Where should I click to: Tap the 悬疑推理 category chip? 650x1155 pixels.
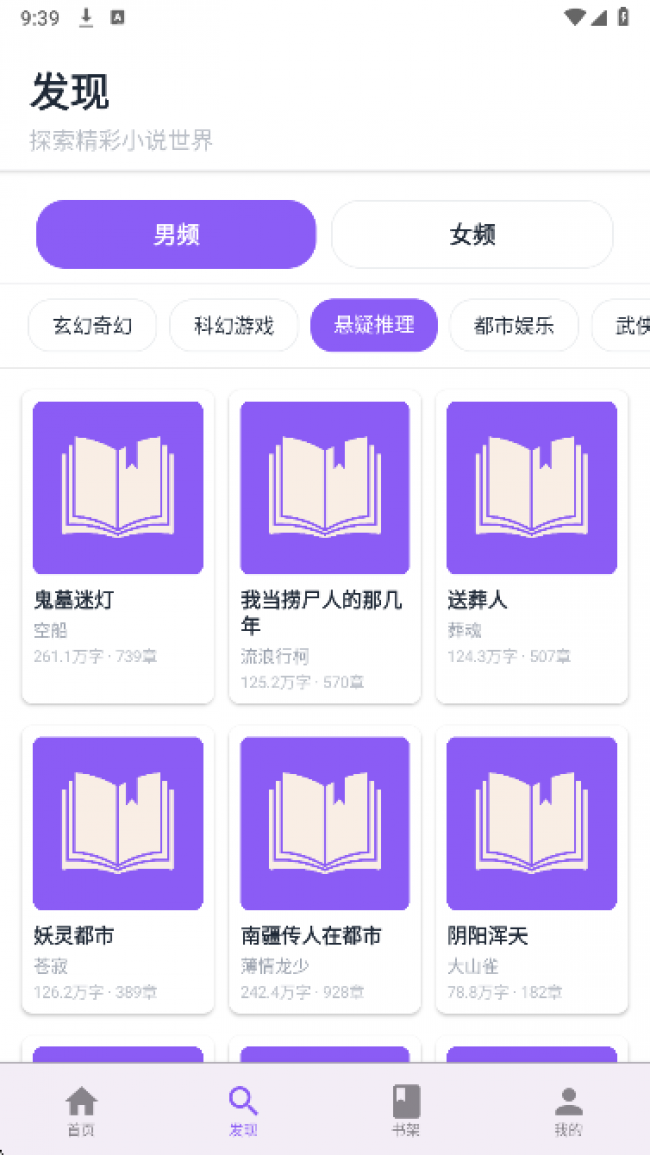point(374,325)
